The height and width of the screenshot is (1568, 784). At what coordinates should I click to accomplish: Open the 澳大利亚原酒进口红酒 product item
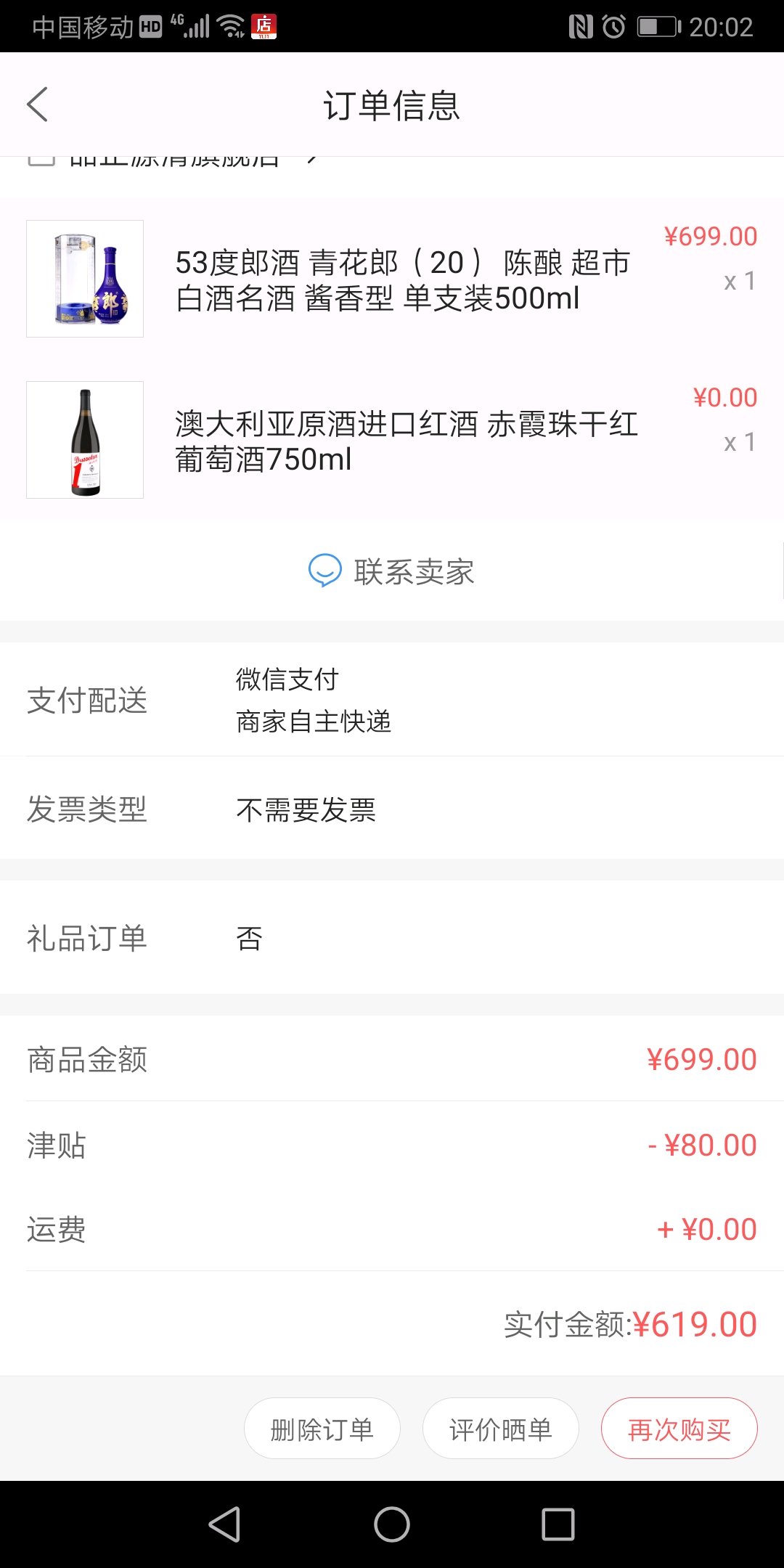(392, 440)
